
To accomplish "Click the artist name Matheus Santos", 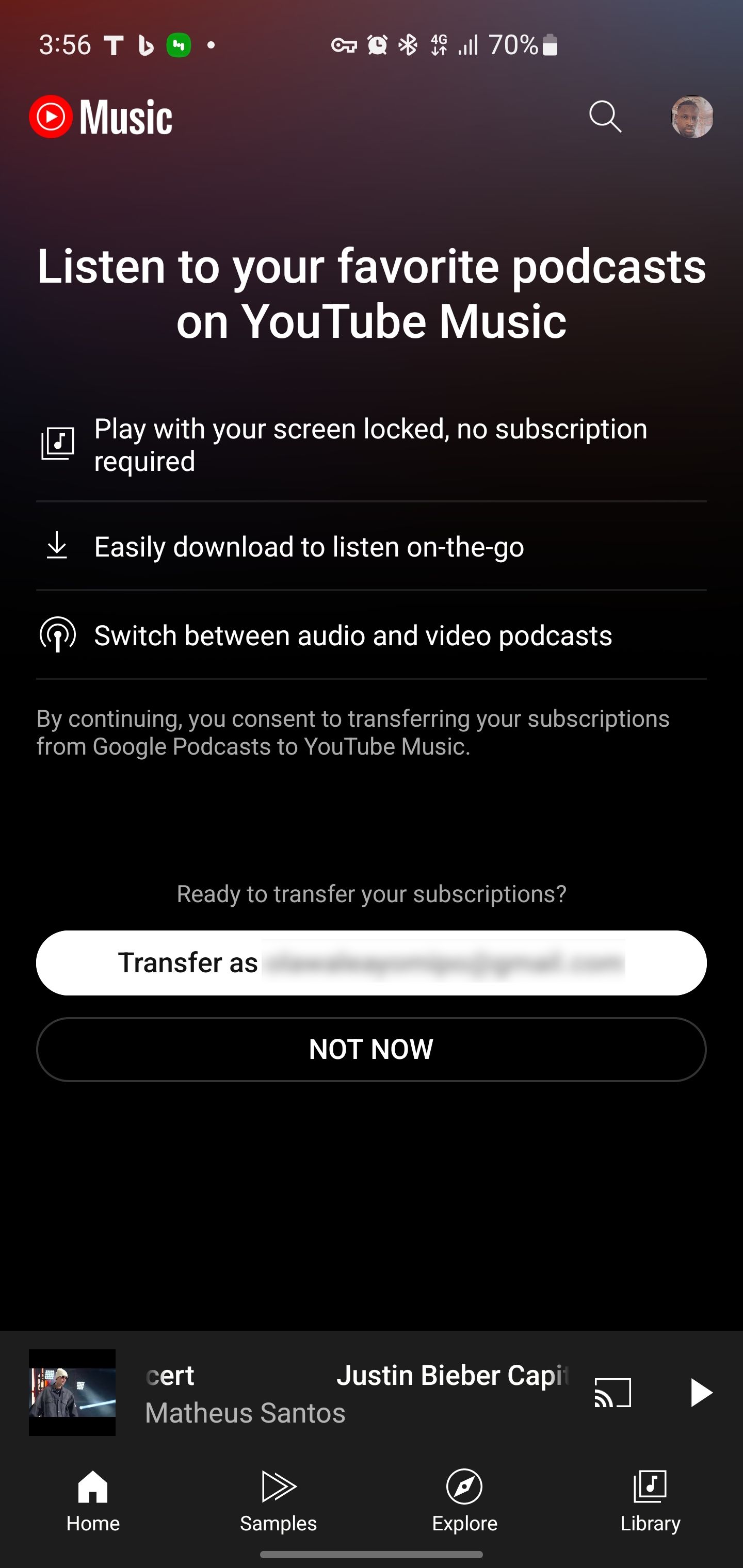I will [x=245, y=1413].
